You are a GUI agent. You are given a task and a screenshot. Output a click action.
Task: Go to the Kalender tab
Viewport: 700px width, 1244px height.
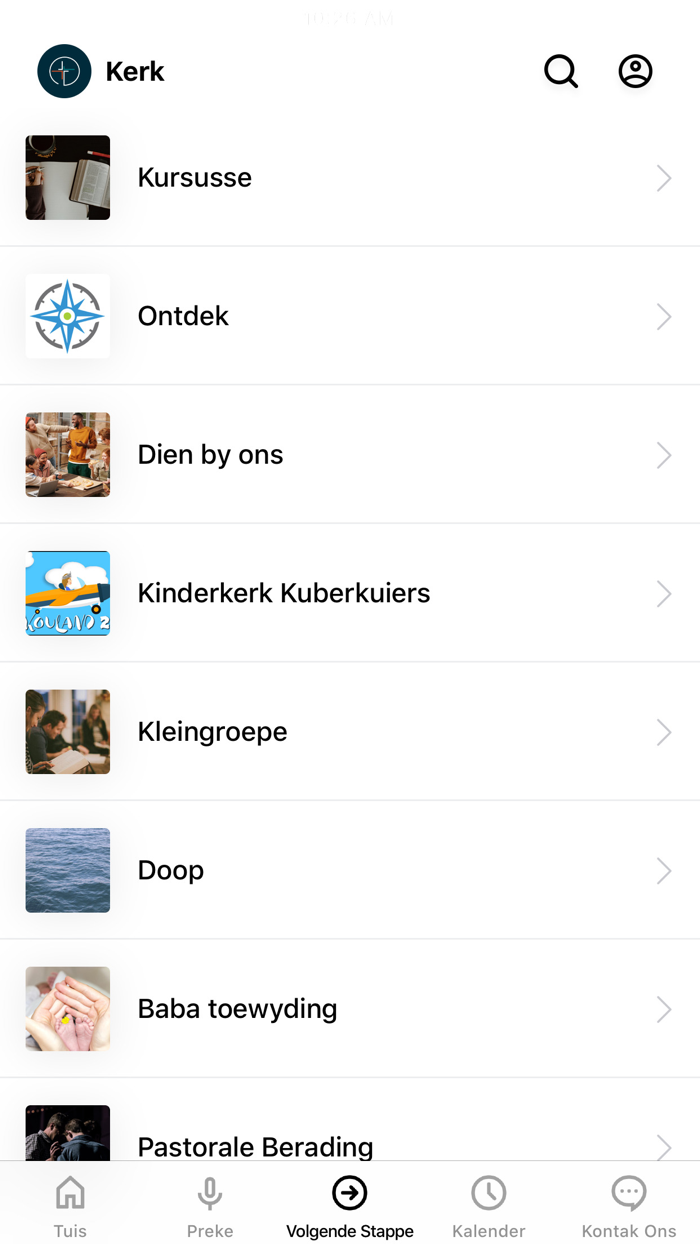pos(489,1205)
